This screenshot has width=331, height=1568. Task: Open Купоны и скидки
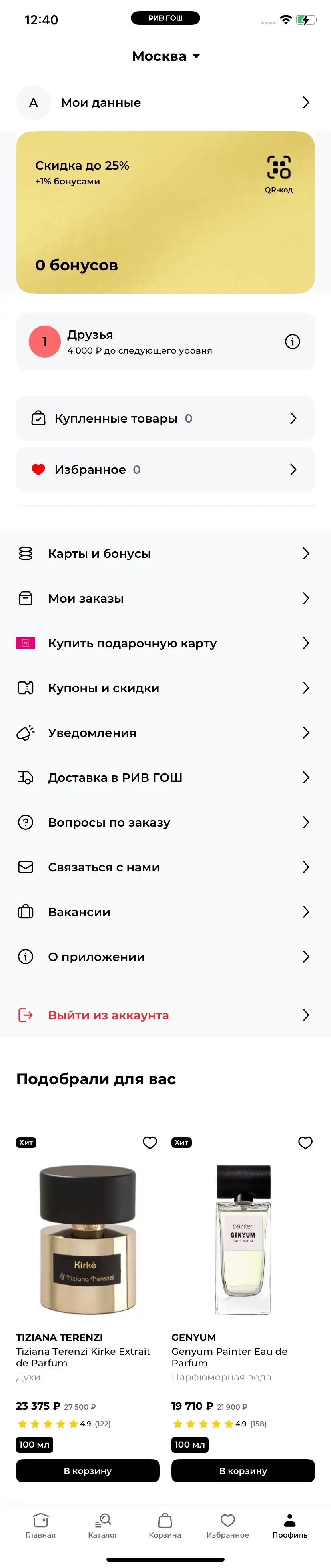click(x=165, y=689)
